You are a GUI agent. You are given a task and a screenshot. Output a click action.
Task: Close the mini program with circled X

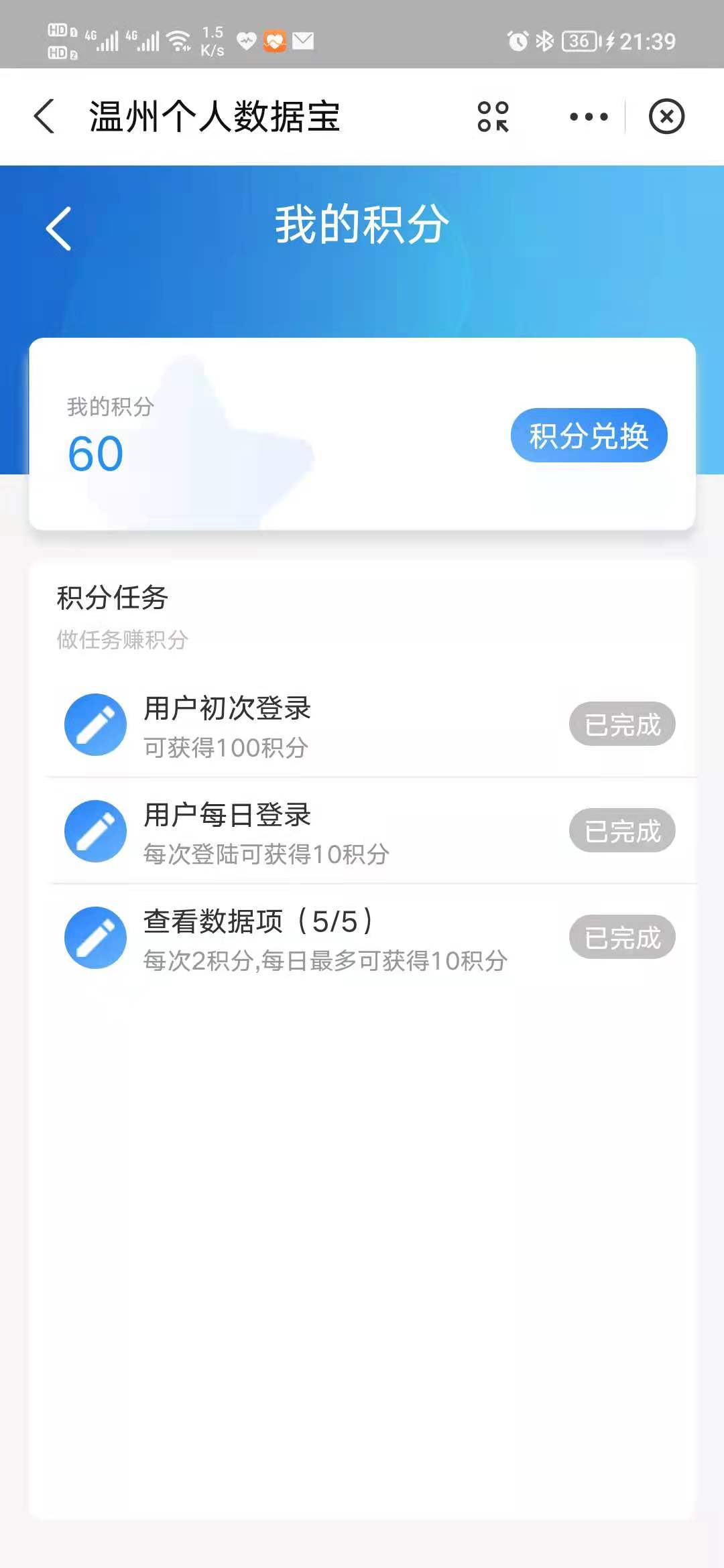pos(668,116)
